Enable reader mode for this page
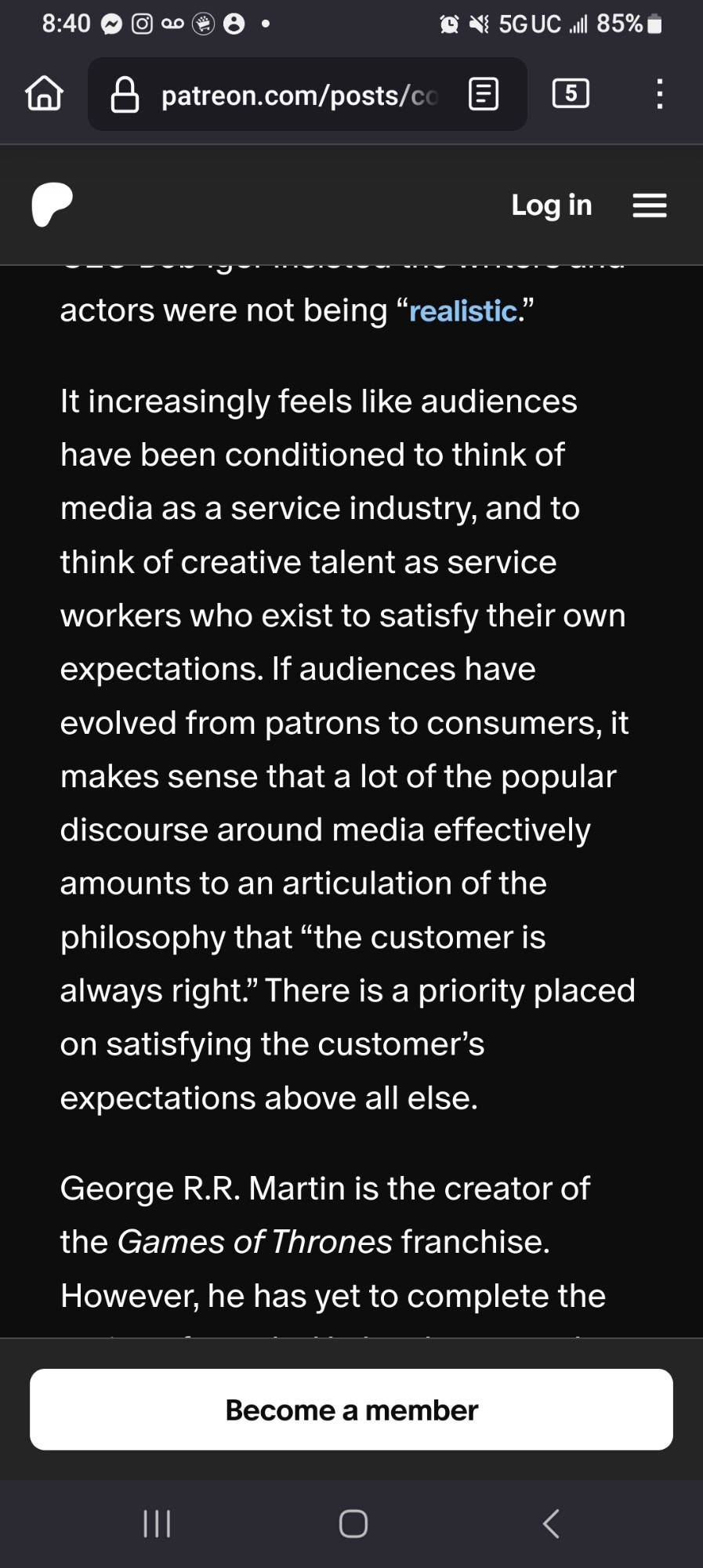 pyautogui.click(x=483, y=95)
